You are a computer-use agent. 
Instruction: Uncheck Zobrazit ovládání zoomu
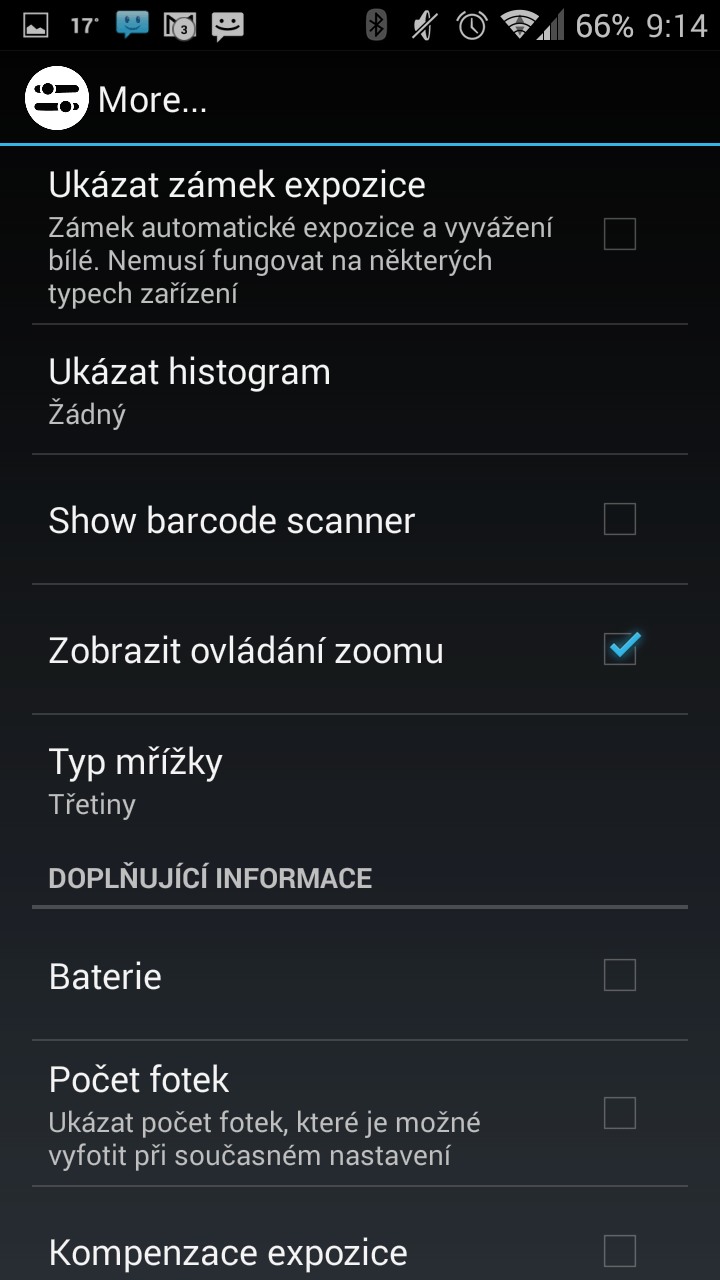tap(620, 650)
